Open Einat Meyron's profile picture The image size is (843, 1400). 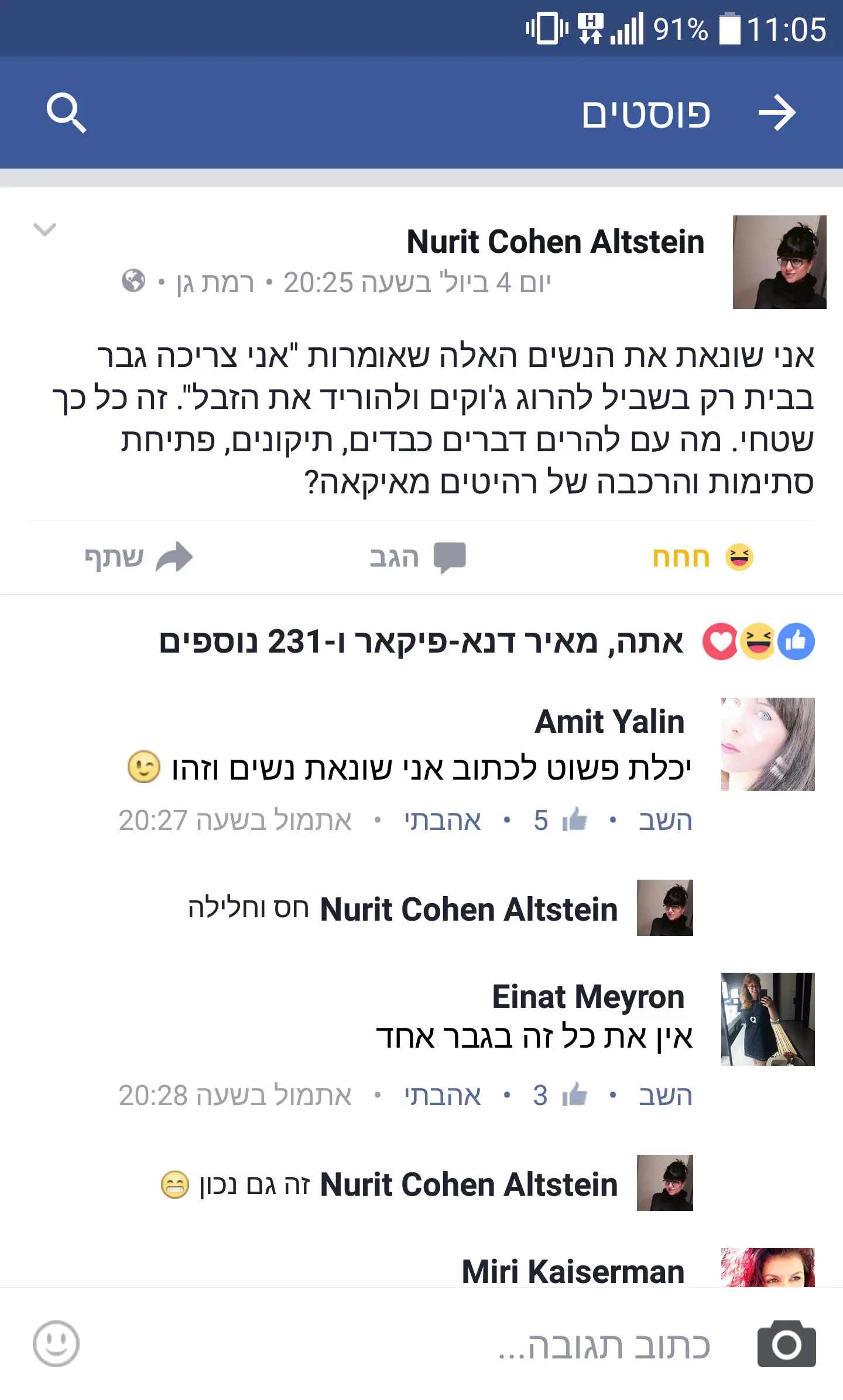(x=767, y=1019)
